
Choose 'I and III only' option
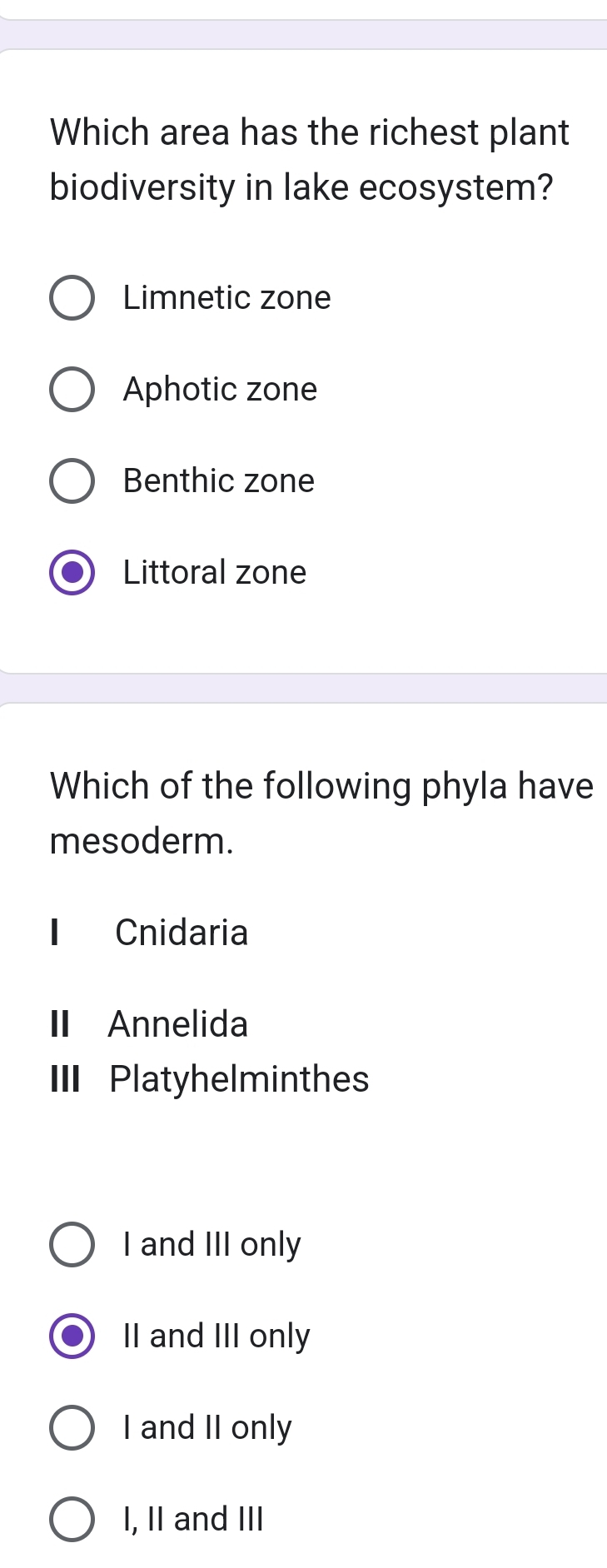click(x=72, y=1245)
